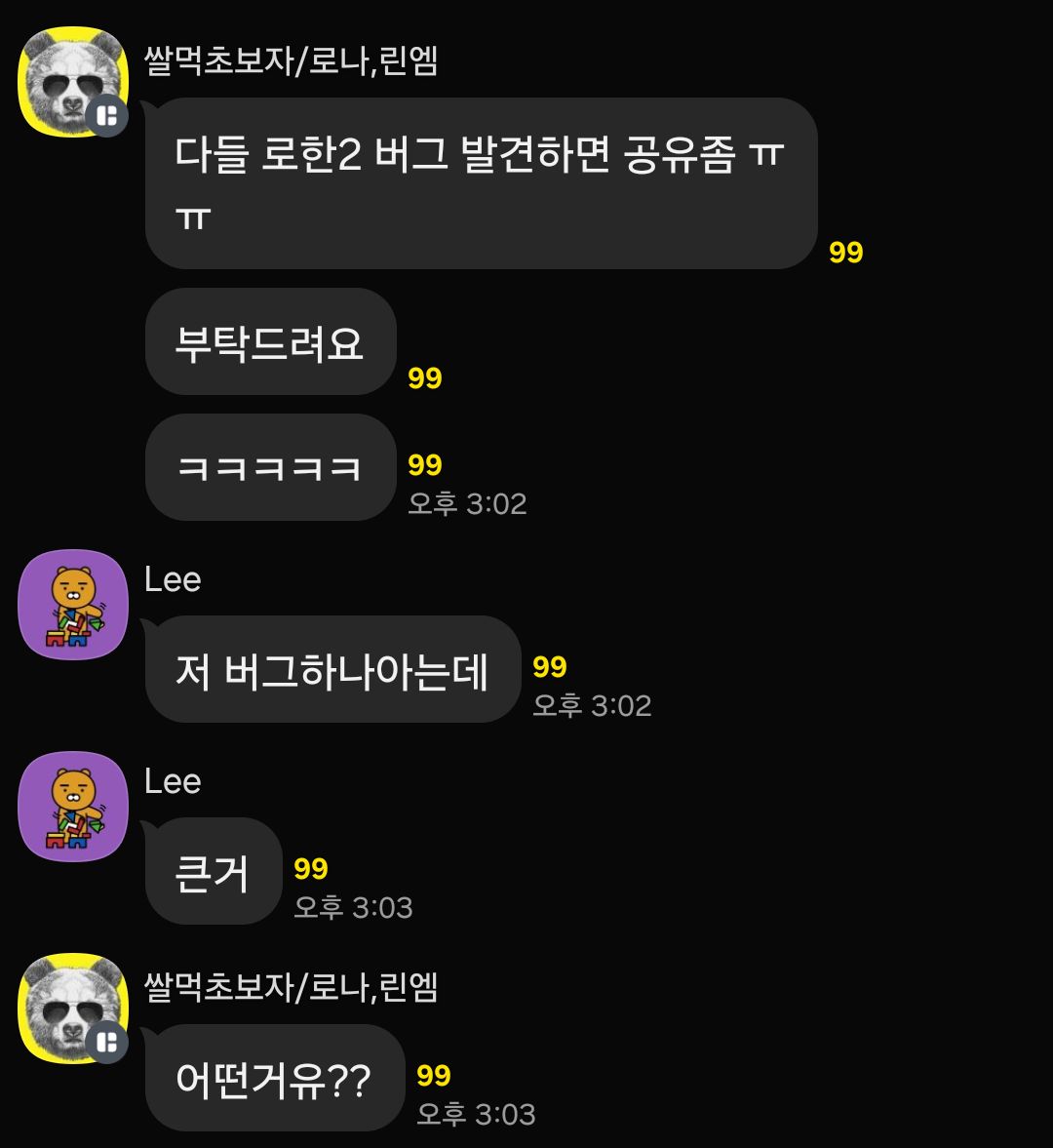View 쌀먹초보자's profile picture beside the 어떤거유?? message
Image resolution: width=1053 pixels, height=1148 pixels.
tap(73, 1008)
